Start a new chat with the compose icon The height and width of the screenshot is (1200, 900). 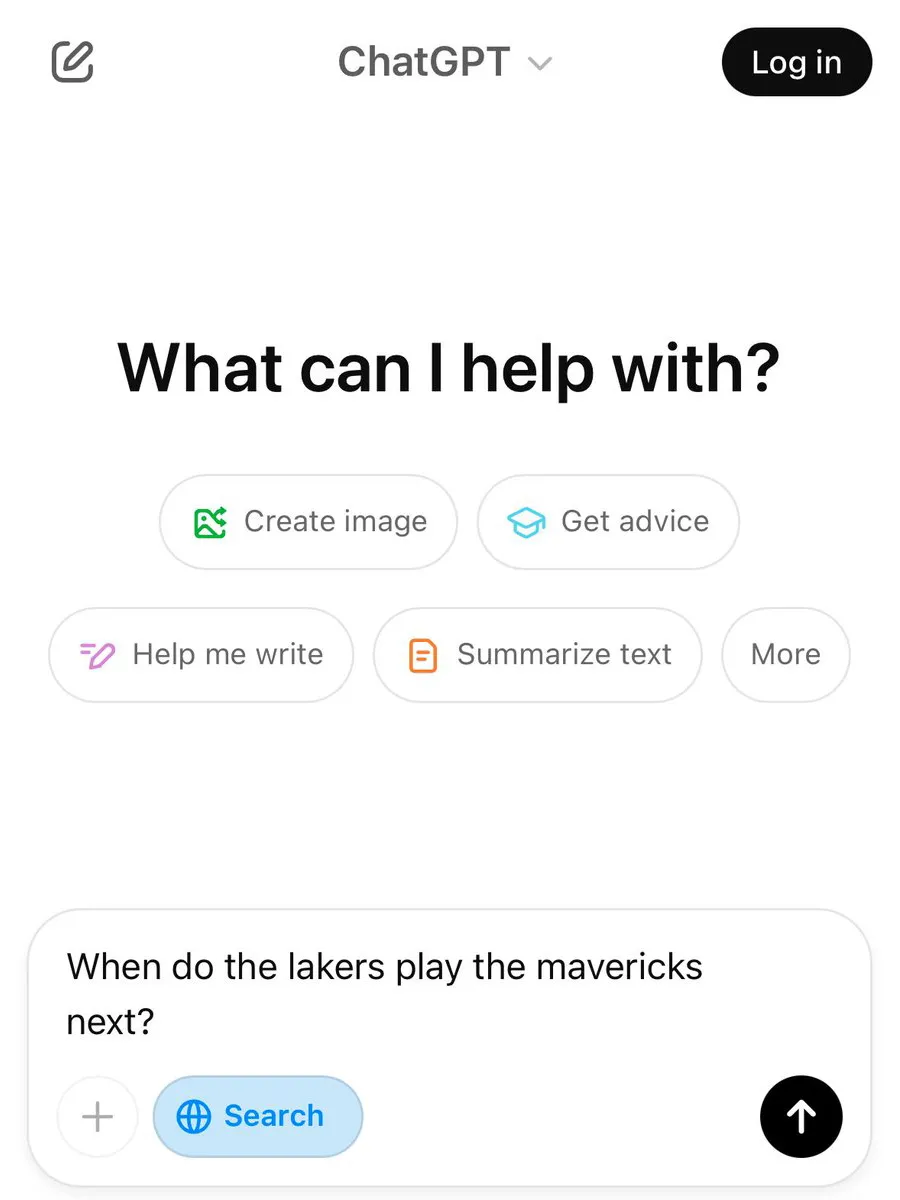point(72,62)
